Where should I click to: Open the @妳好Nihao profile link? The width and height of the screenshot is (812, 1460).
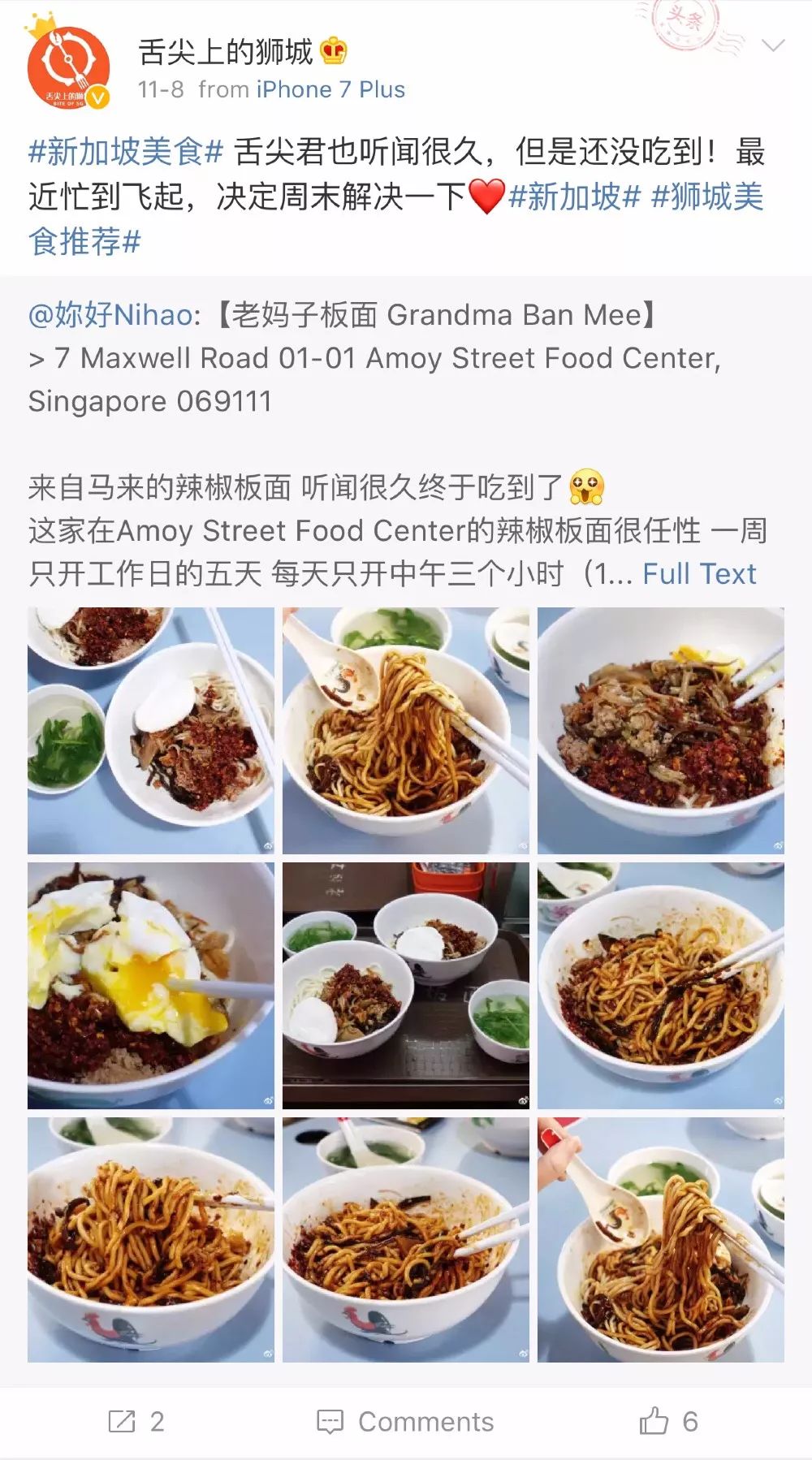tap(110, 315)
